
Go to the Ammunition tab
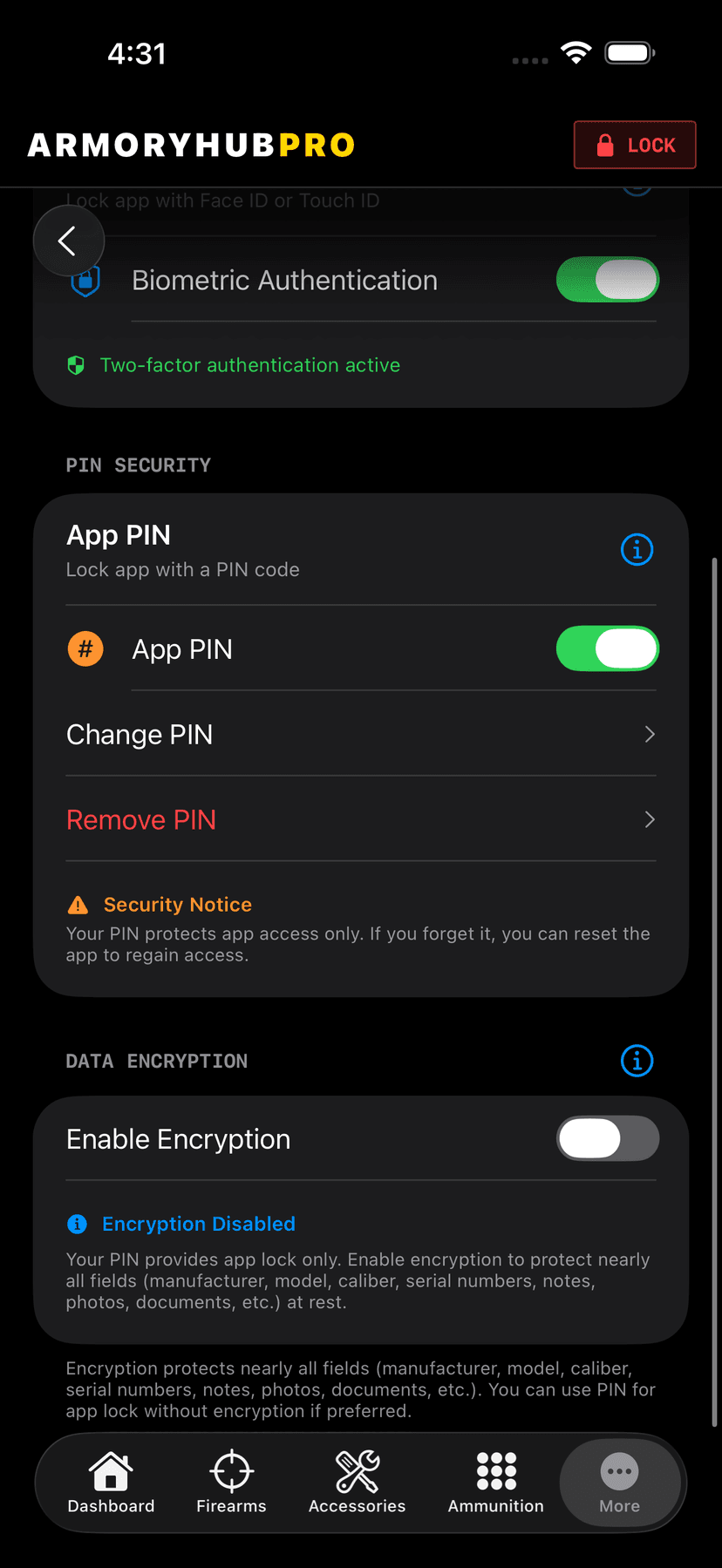[495, 1483]
